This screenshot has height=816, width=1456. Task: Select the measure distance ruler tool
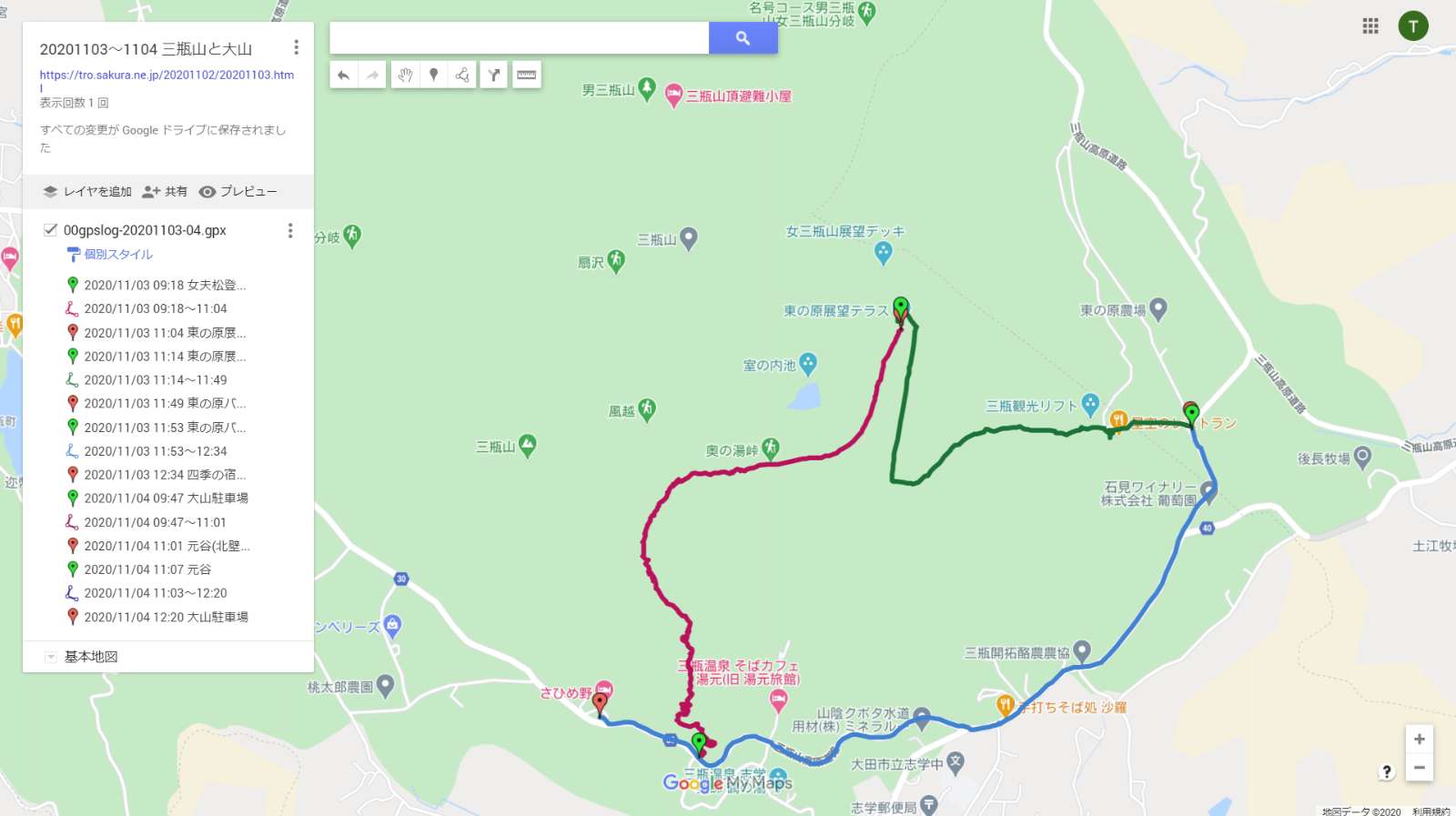click(x=526, y=76)
